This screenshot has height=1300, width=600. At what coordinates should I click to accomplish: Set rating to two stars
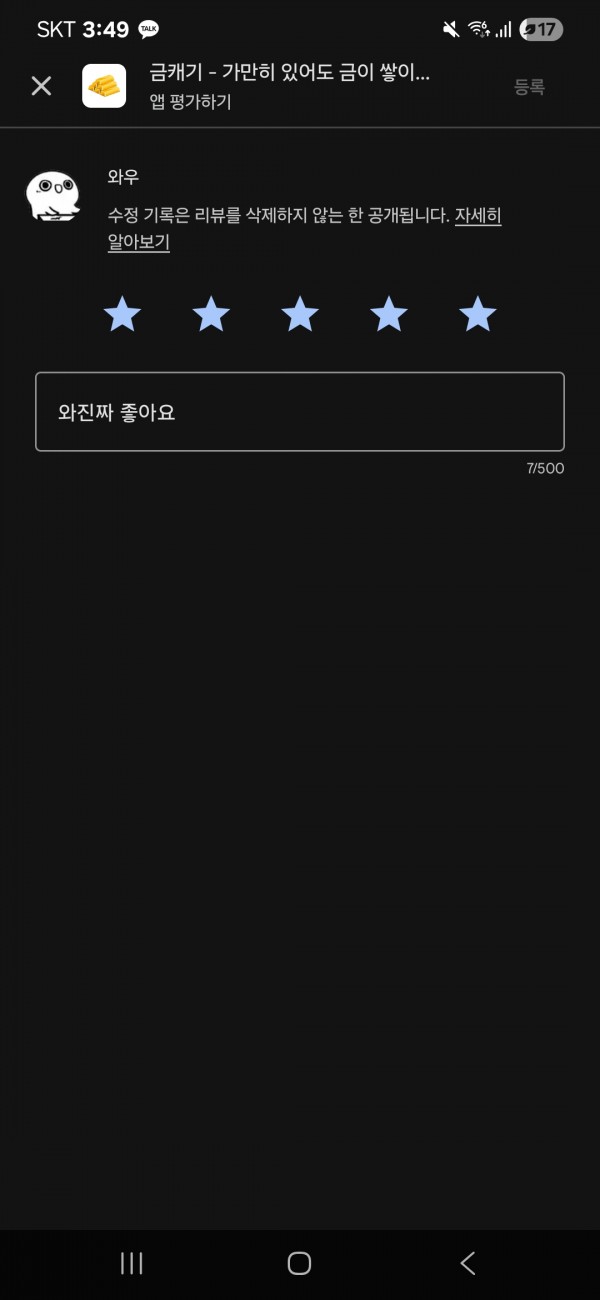(211, 315)
